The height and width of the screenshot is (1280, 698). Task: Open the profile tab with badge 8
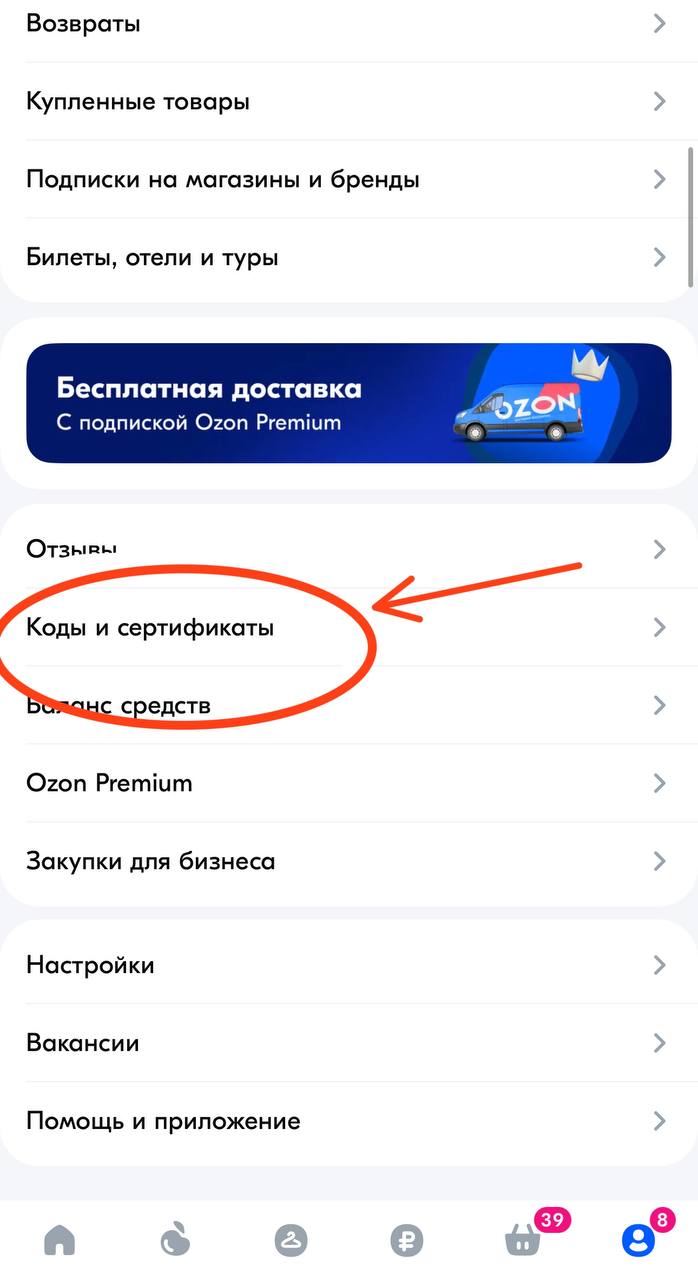click(x=639, y=1241)
